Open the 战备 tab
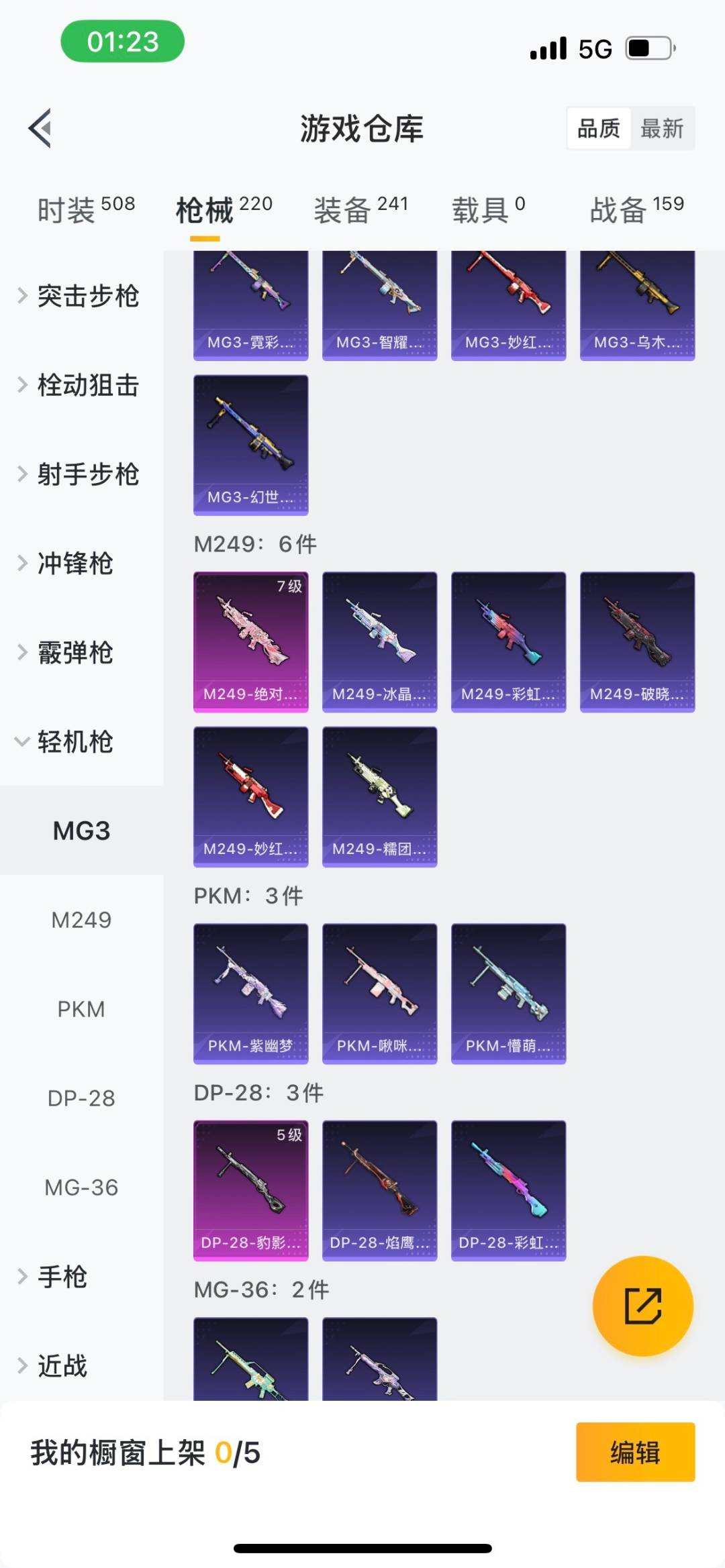Viewport: 725px width, 1568px height. (x=636, y=210)
